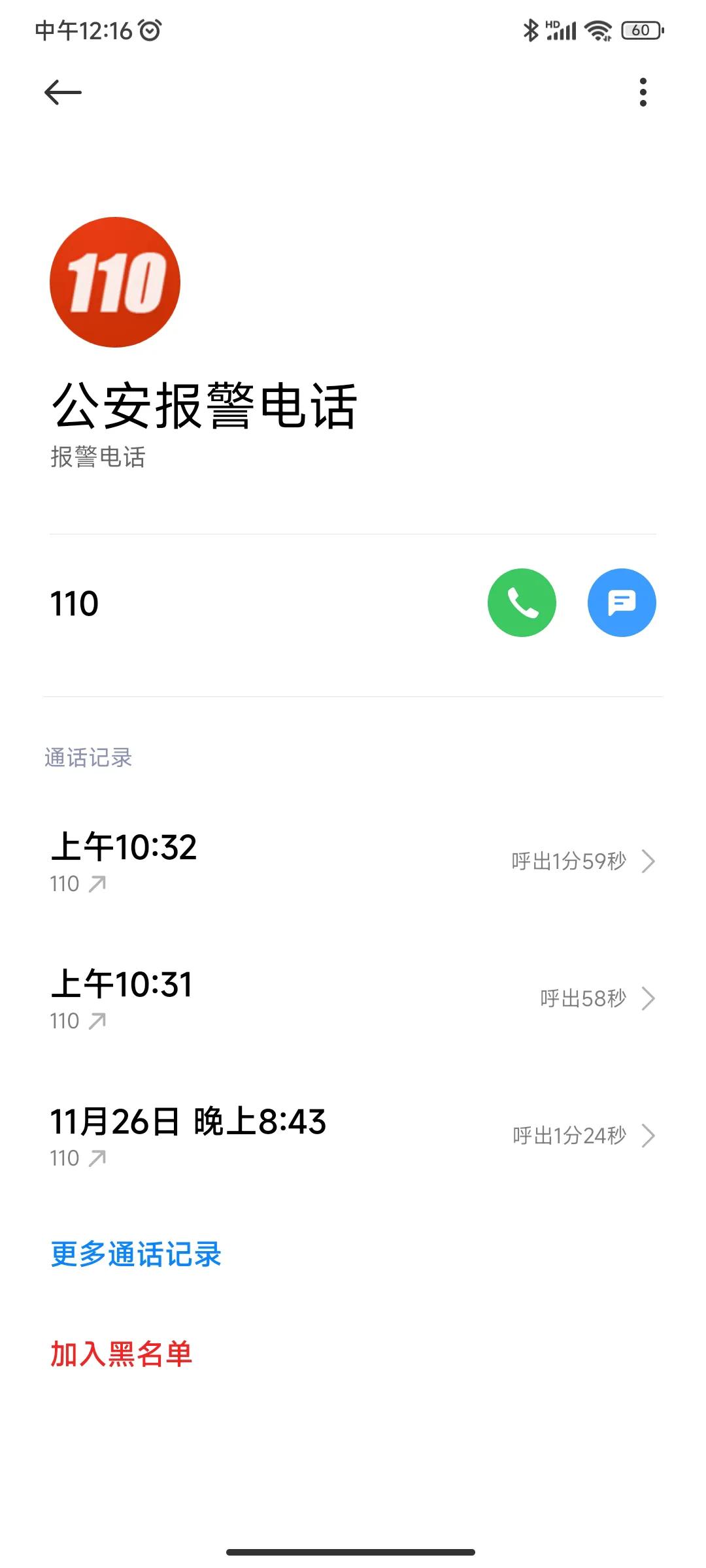Open messaging via the blue chat icon
The image size is (706, 1568).
pyautogui.click(x=622, y=602)
